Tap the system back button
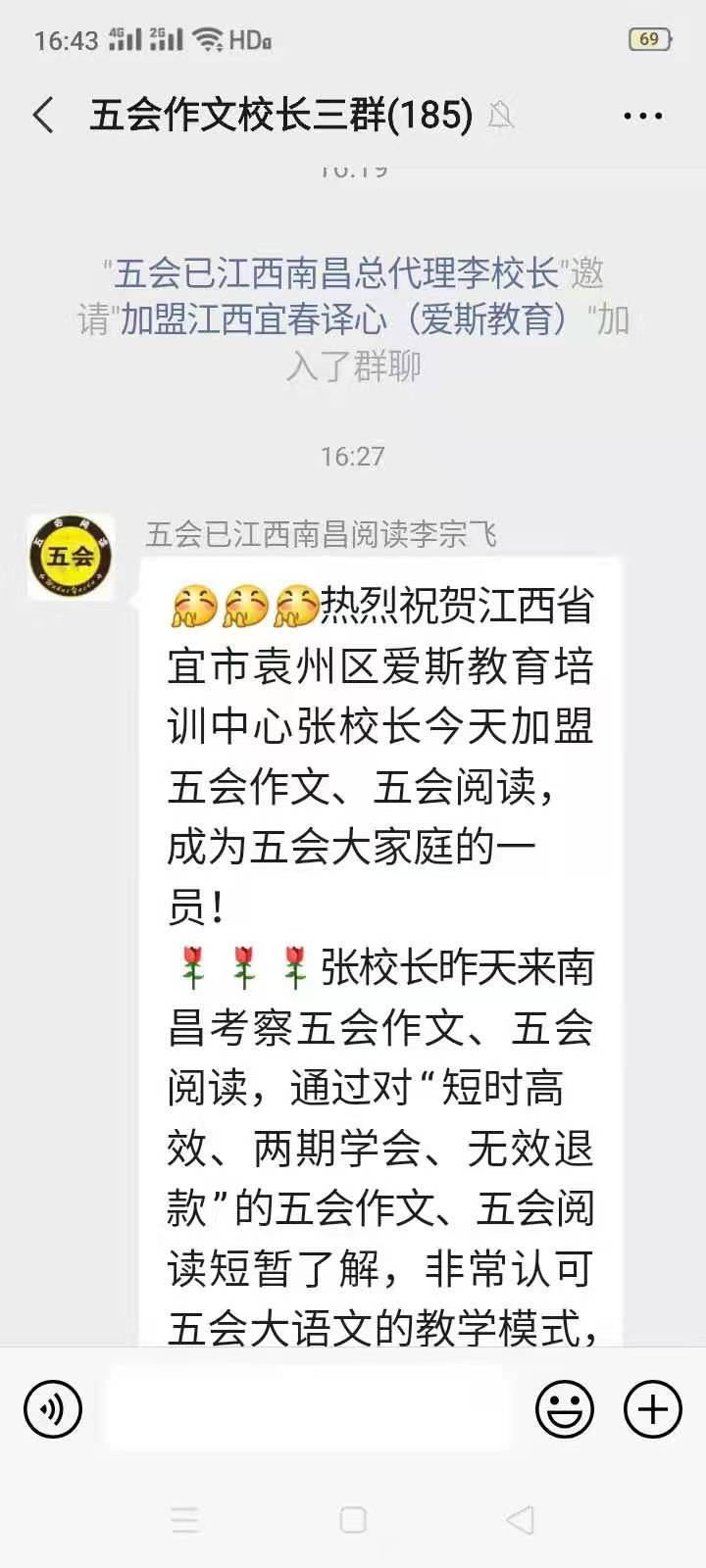This screenshot has height=1568, width=706. 520,1520
